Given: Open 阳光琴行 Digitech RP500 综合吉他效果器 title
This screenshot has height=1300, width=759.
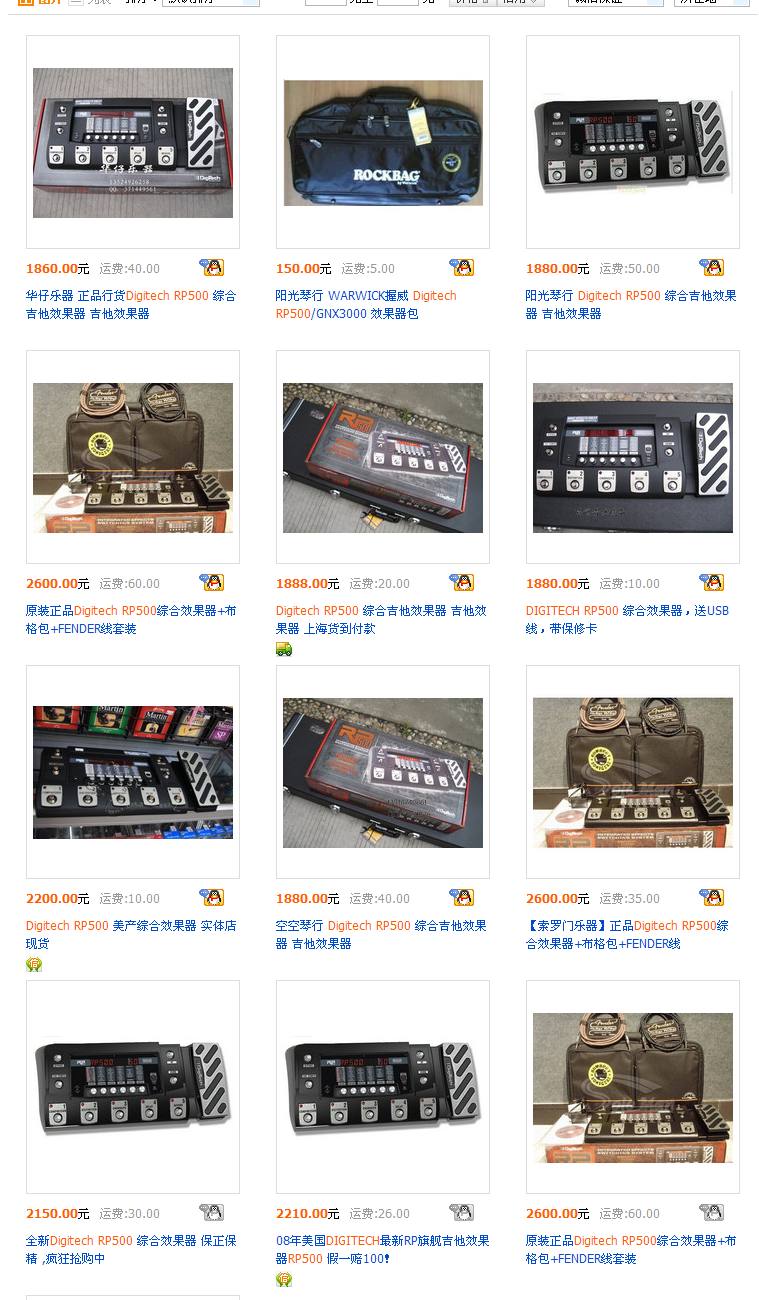Looking at the screenshot, I should point(631,305).
